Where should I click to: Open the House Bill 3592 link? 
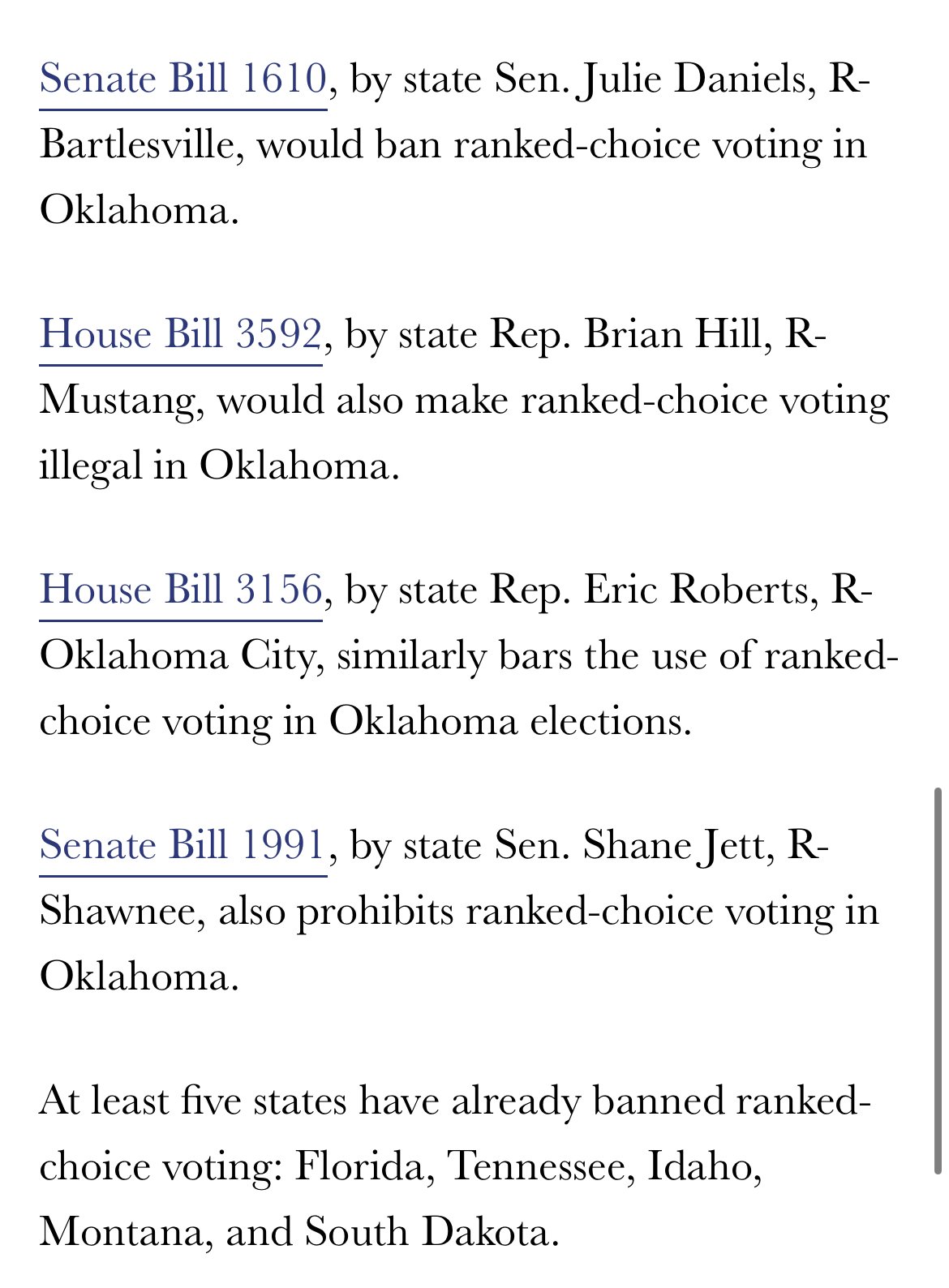(181, 334)
